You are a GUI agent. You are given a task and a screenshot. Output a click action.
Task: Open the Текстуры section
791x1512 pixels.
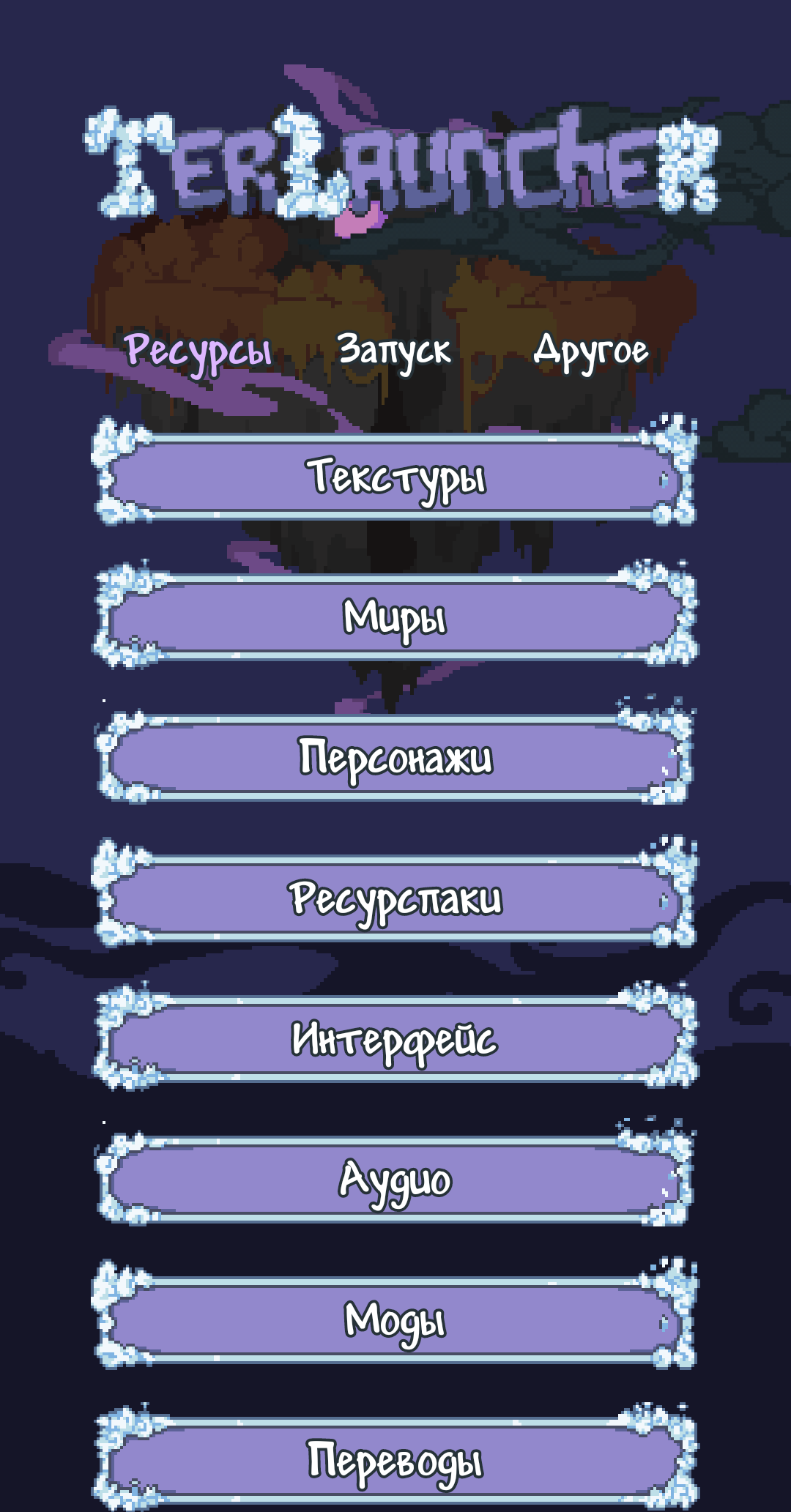(395, 477)
